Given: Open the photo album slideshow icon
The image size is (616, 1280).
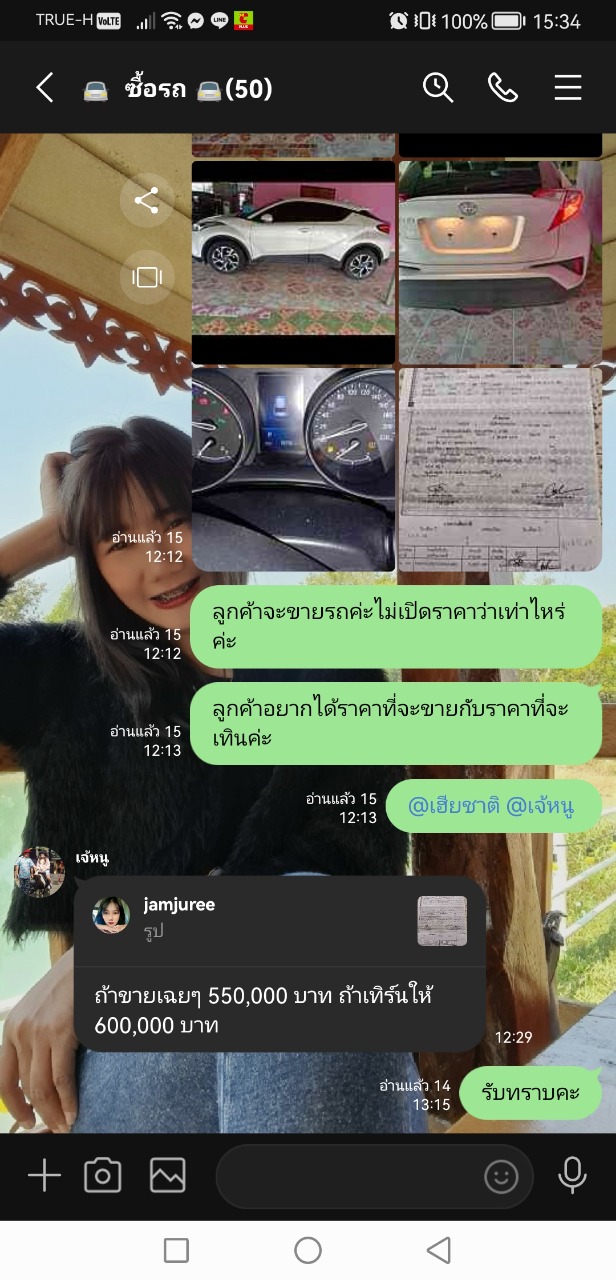Looking at the screenshot, I should coord(147,277).
